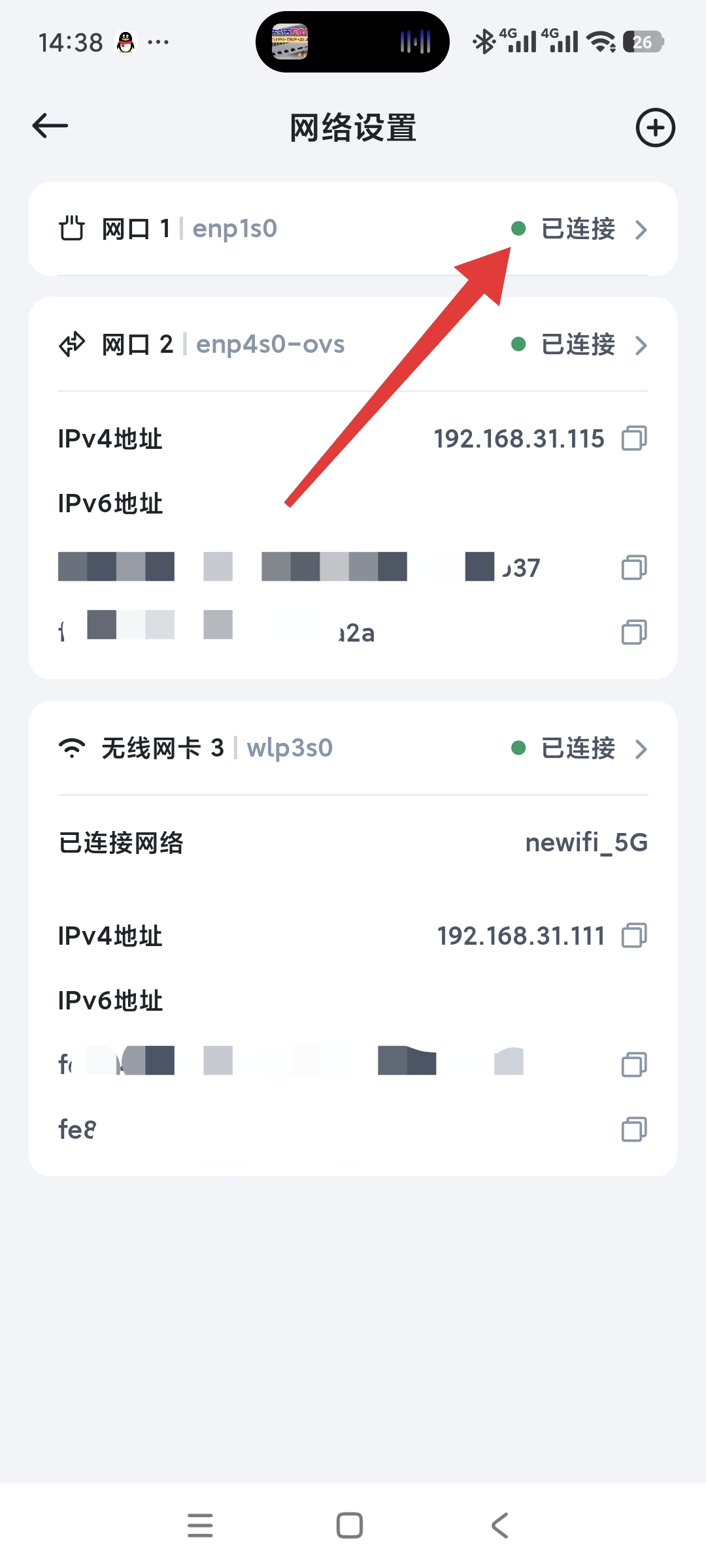Screen dimensions: 706x1568
Task: Copy IPv4 address 192.168.31.115
Action: point(633,438)
